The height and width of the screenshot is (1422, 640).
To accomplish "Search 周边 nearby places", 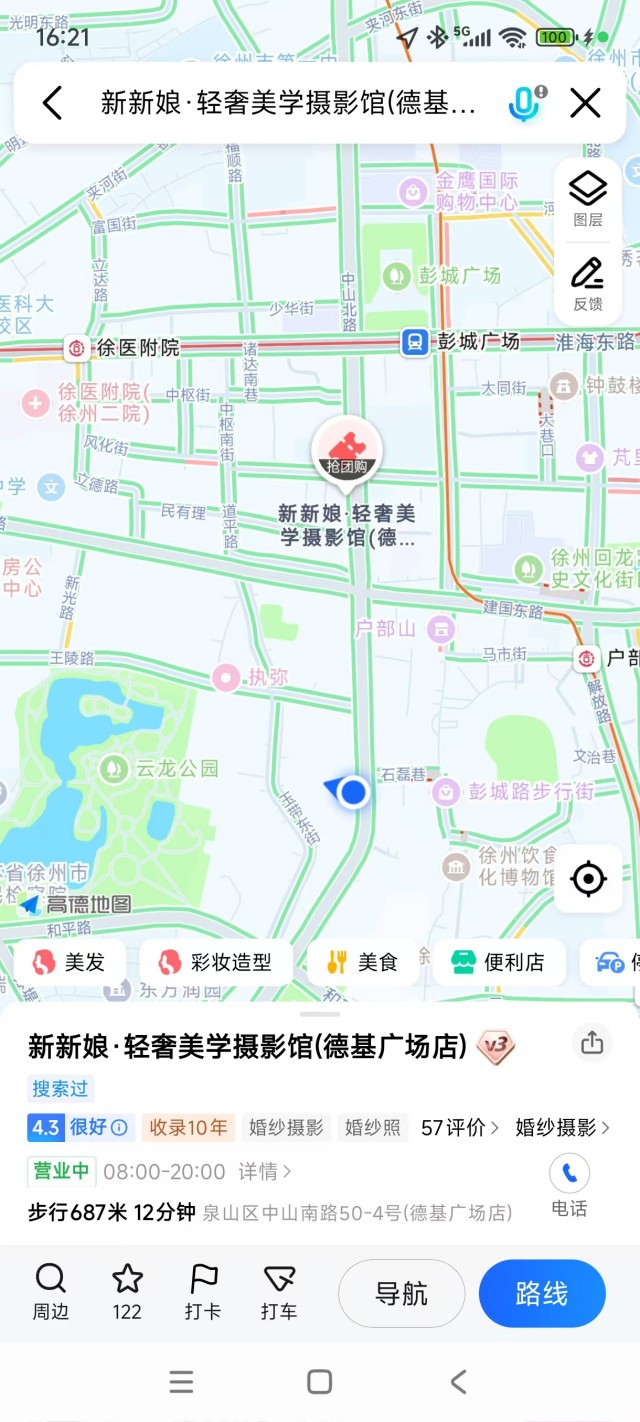I will coord(50,1291).
